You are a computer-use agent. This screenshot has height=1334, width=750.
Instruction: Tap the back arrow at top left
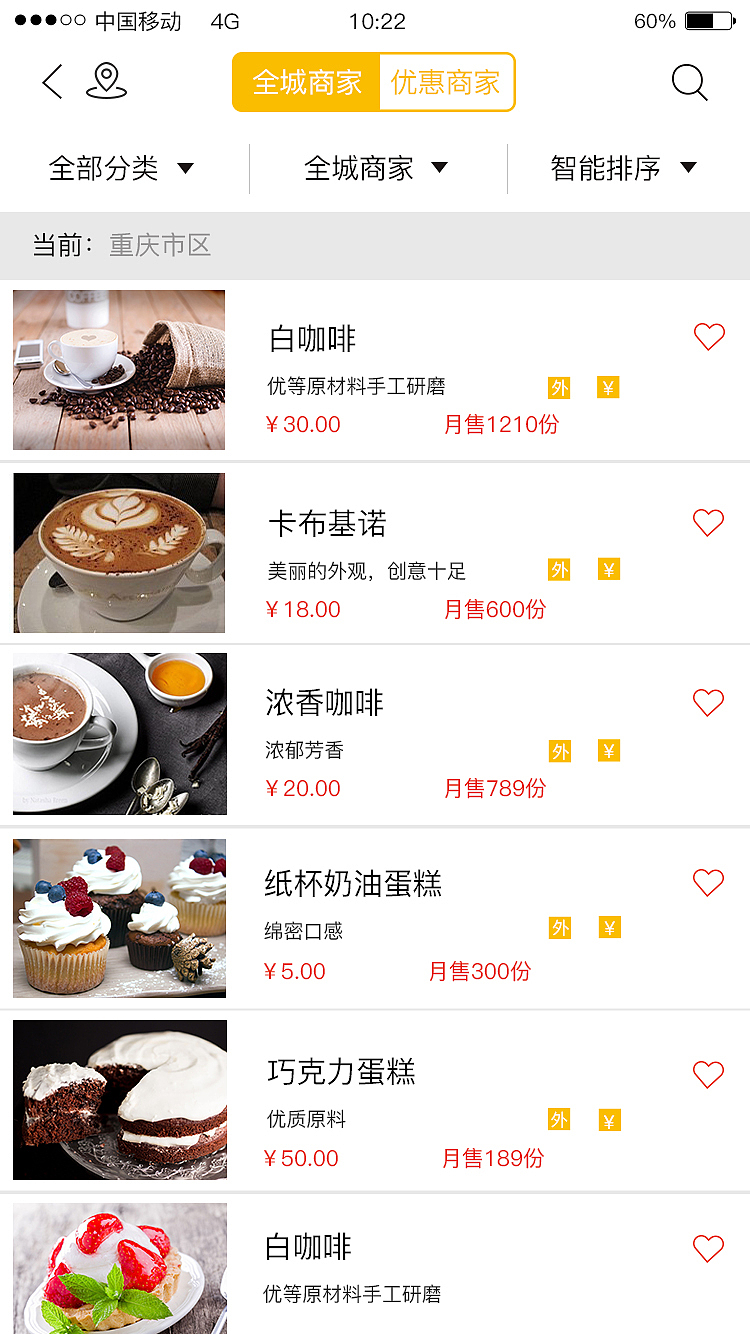tap(51, 82)
